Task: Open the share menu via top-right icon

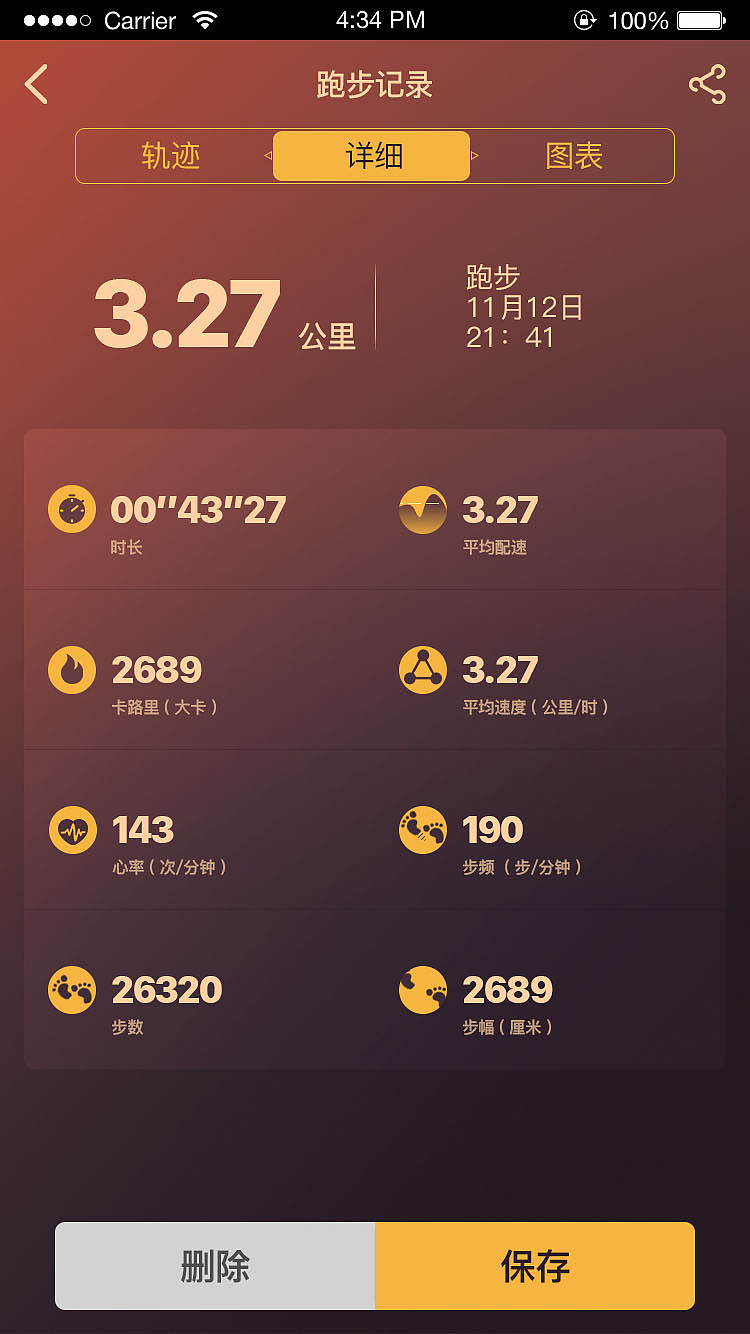Action: click(709, 85)
